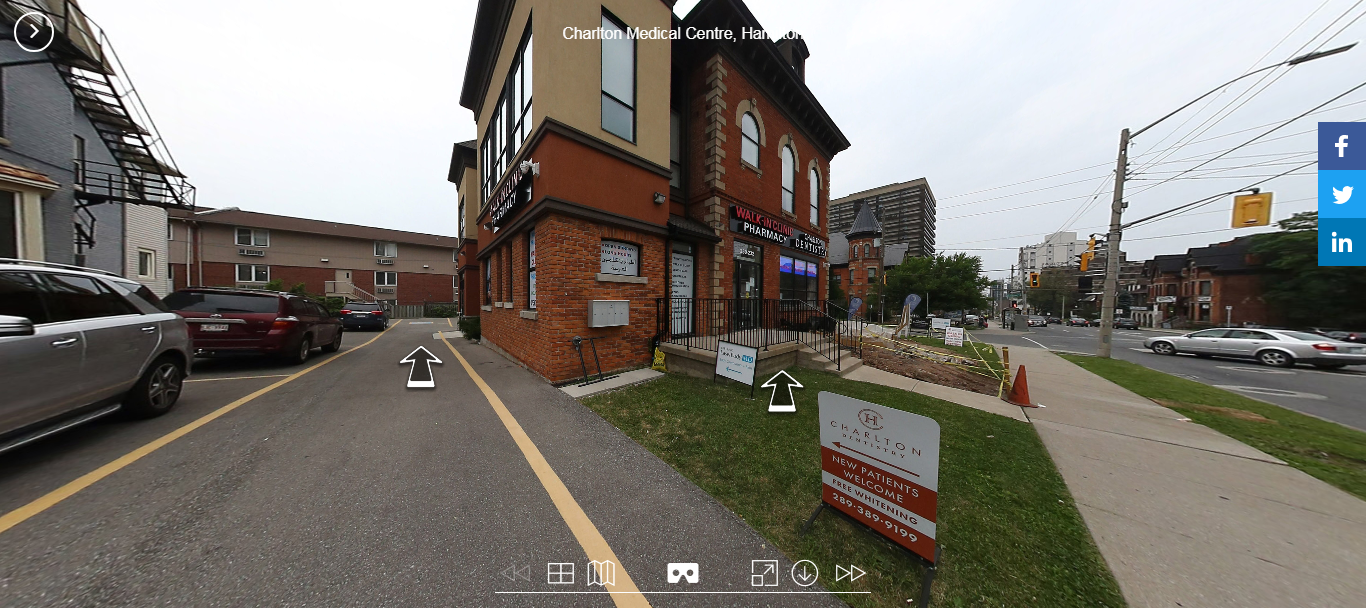Image resolution: width=1366 pixels, height=608 pixels.
Task: Skip to the next scene
Action: [850, 573]
